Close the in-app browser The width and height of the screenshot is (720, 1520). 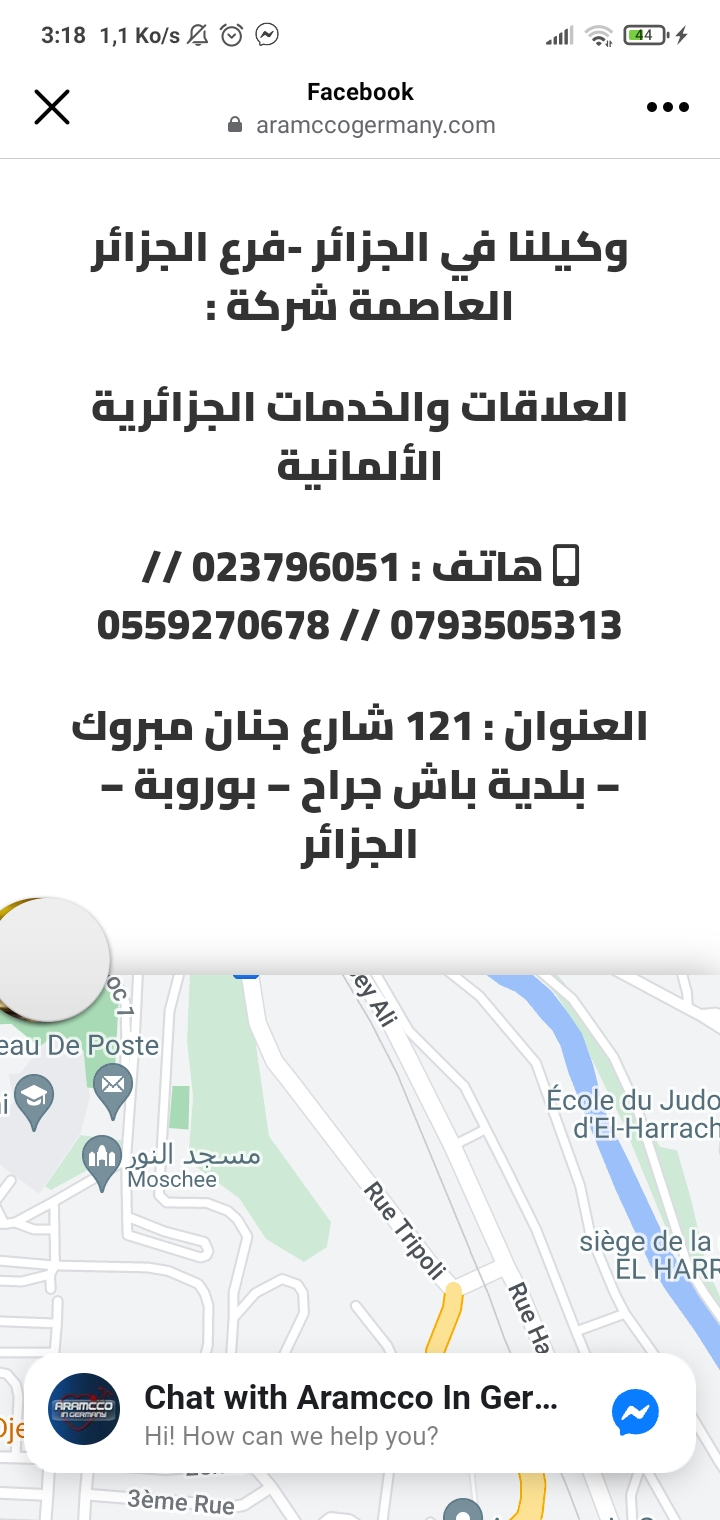pos(52,107)
